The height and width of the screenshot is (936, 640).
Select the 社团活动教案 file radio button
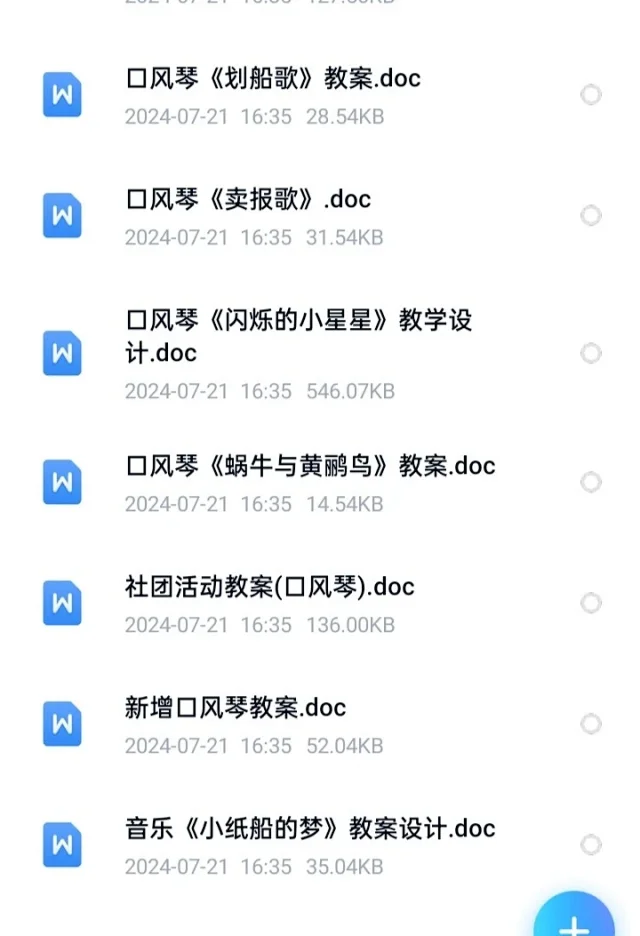[x=591, y=603]
